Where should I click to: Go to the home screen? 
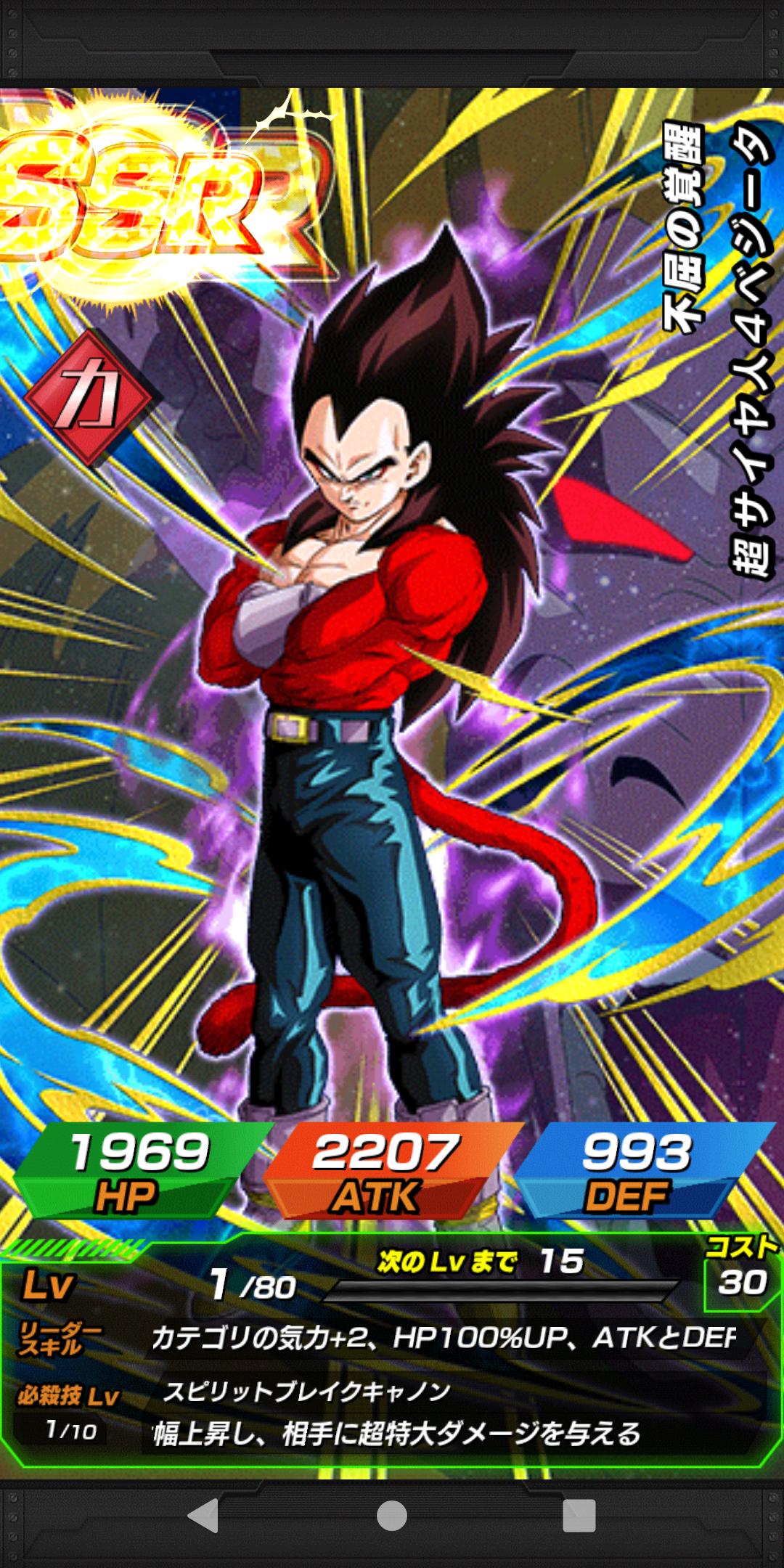click(392, 1516)
